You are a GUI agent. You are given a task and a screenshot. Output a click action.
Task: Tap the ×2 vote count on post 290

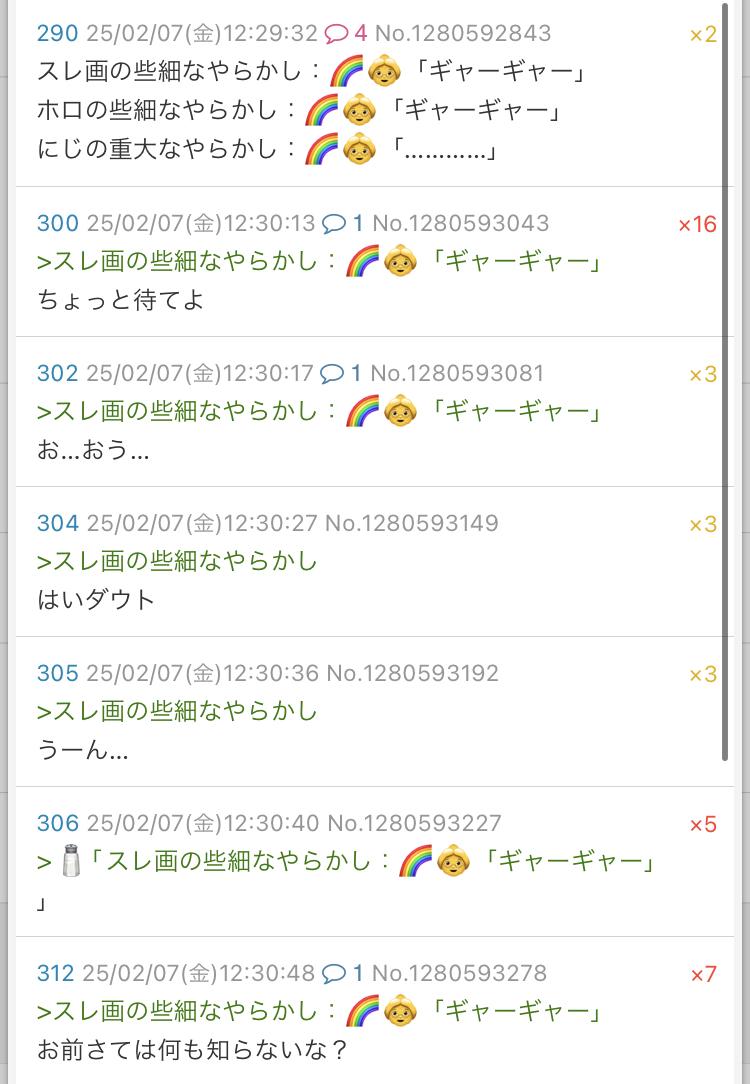[703, 35]
